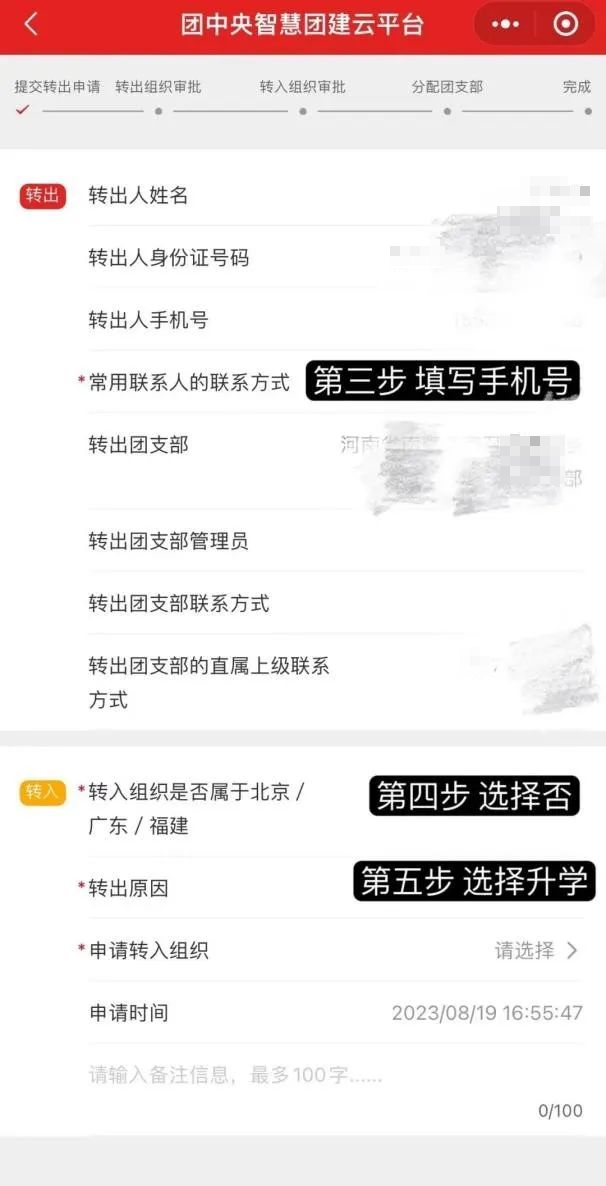Tap the 常用联系人的联系方式 field
Image resolution: width=606 pixels, height=1186 pixels.
(x=440, y=382)
